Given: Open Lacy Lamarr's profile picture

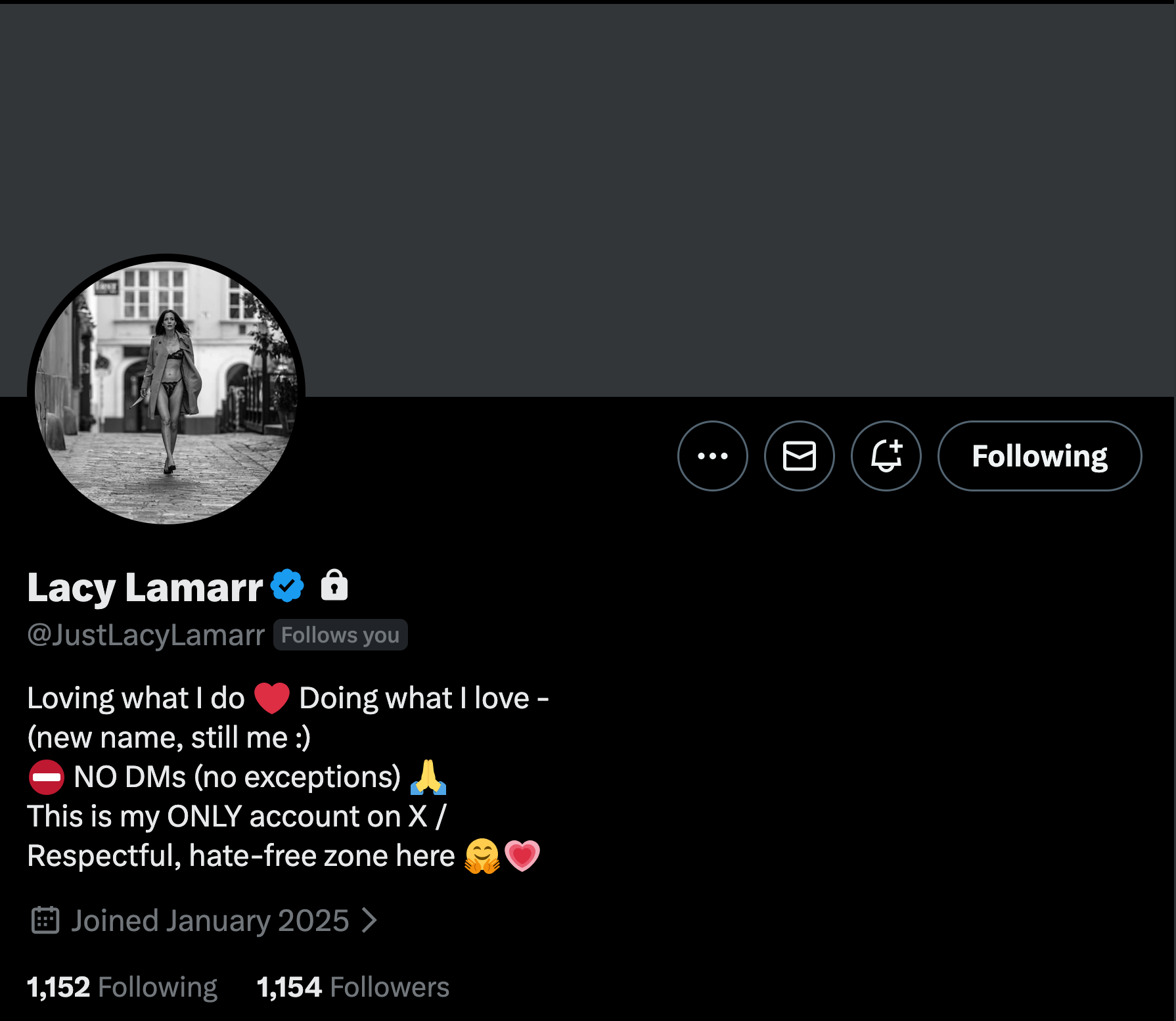Looking at the screenshot, I should pyautogui.click(x=166, y=392).
